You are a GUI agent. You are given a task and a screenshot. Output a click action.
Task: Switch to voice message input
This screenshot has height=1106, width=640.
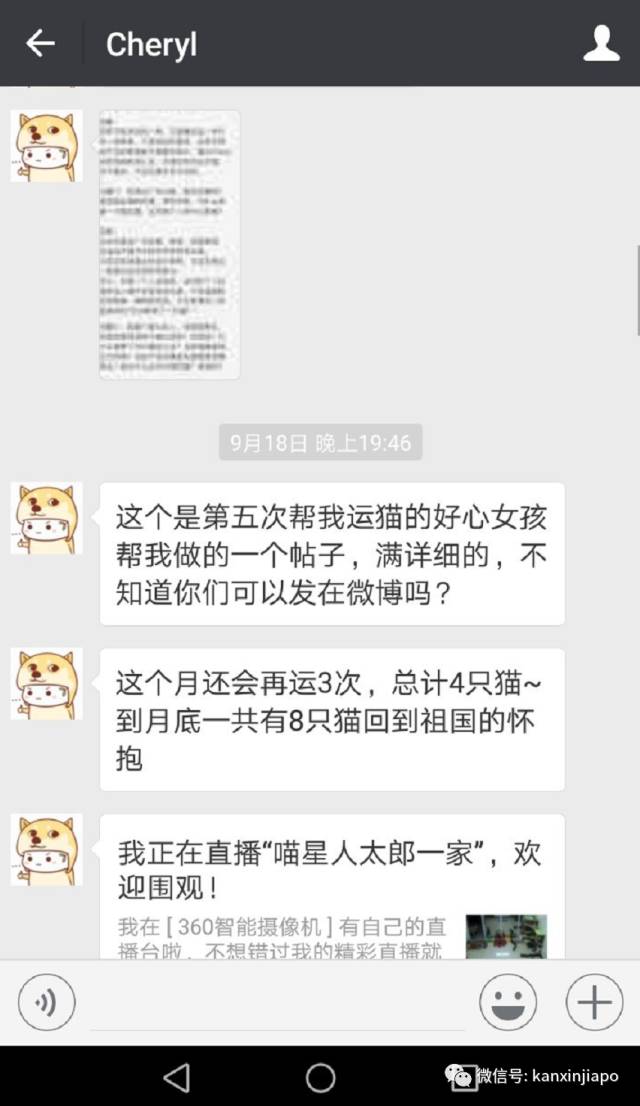(46, 1002)
